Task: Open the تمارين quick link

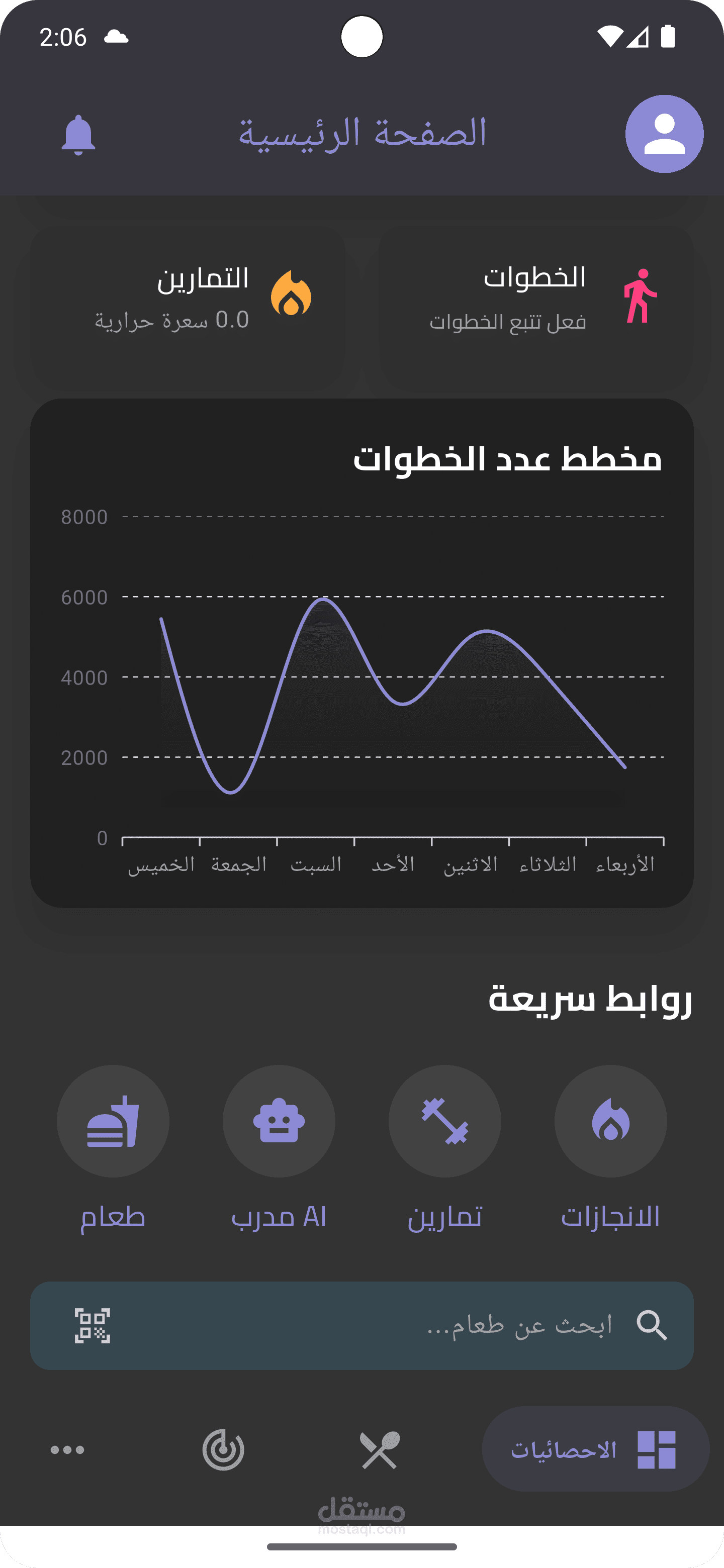Action: [x=444, y=1121]
